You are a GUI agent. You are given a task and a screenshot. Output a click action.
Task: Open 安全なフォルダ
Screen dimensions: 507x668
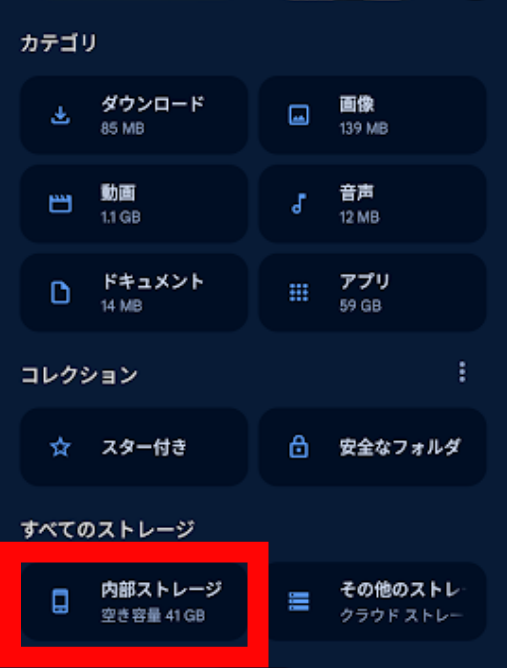tap(372, 447)
